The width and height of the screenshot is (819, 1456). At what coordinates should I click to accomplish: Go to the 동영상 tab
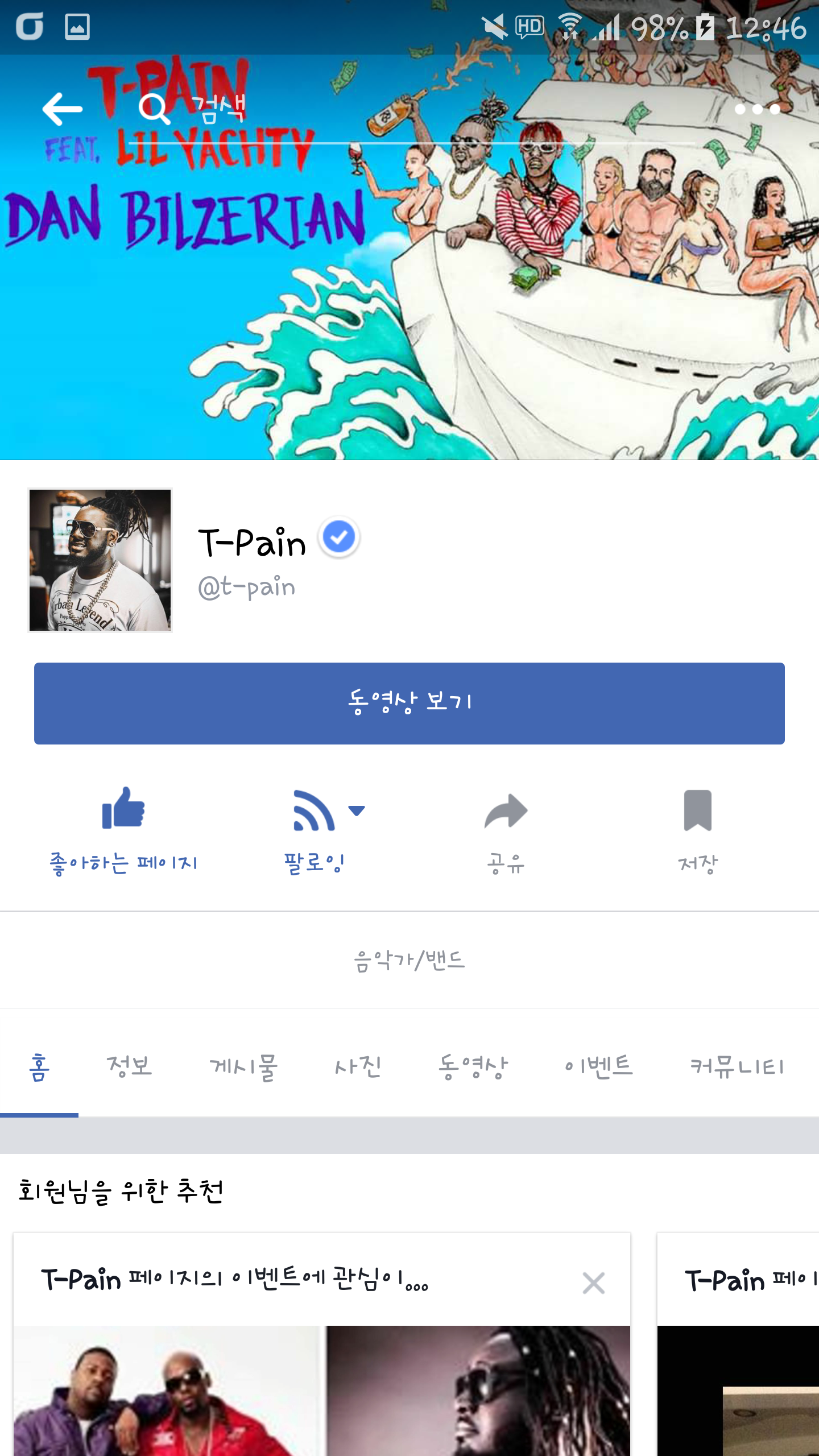click(473, 1066)
